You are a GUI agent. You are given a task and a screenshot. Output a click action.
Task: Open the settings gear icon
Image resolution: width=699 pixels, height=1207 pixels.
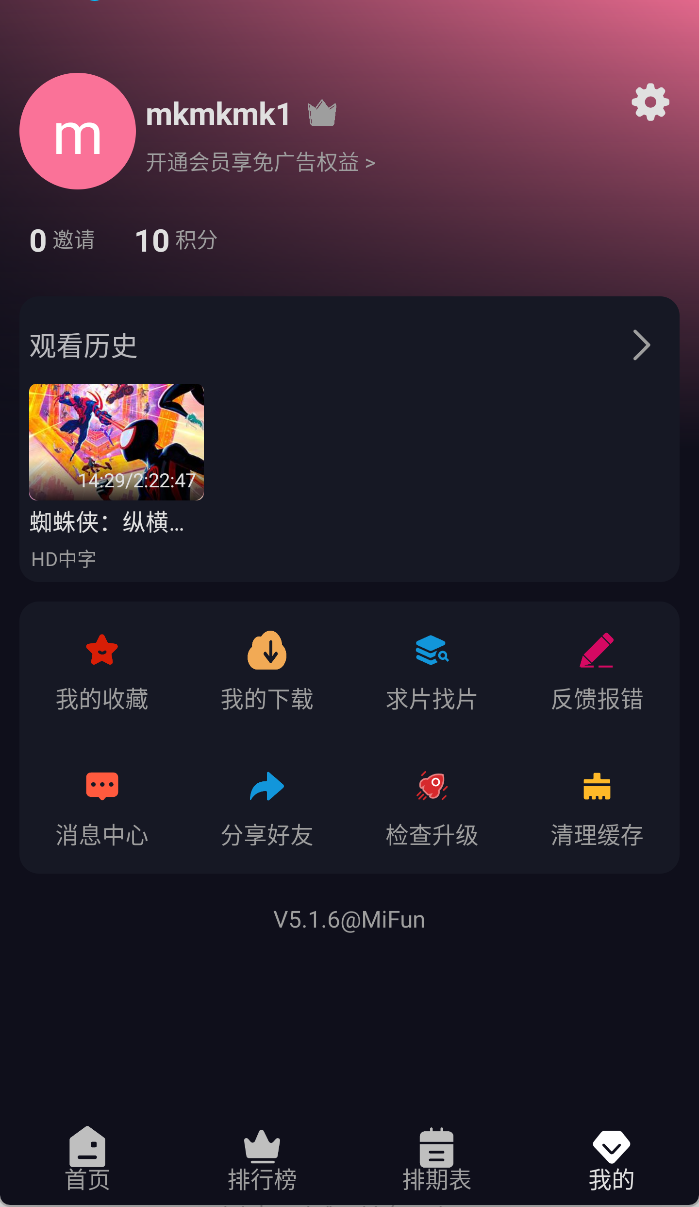pos(650,103)
